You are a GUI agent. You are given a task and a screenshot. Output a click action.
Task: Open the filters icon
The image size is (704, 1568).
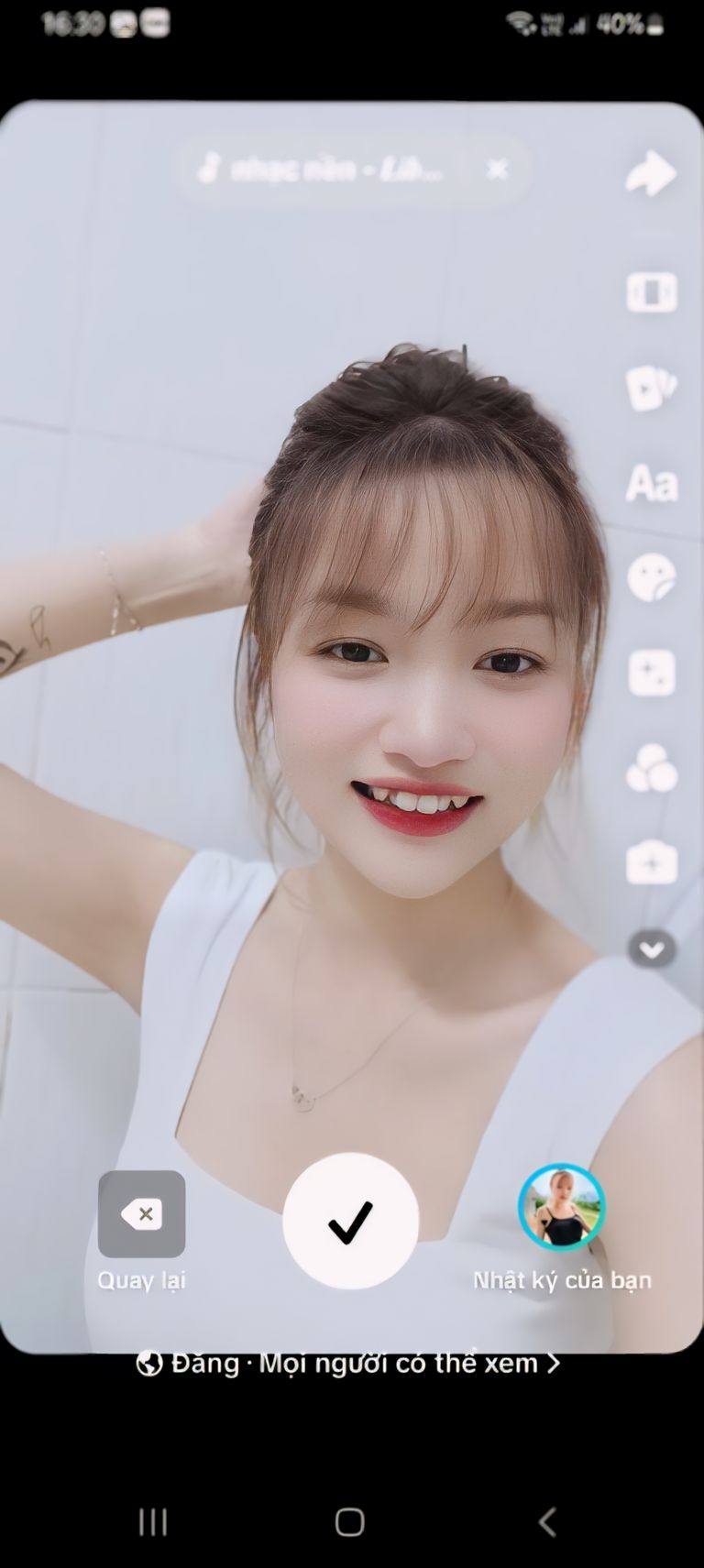pyautogui.click(x=651, y=768)
